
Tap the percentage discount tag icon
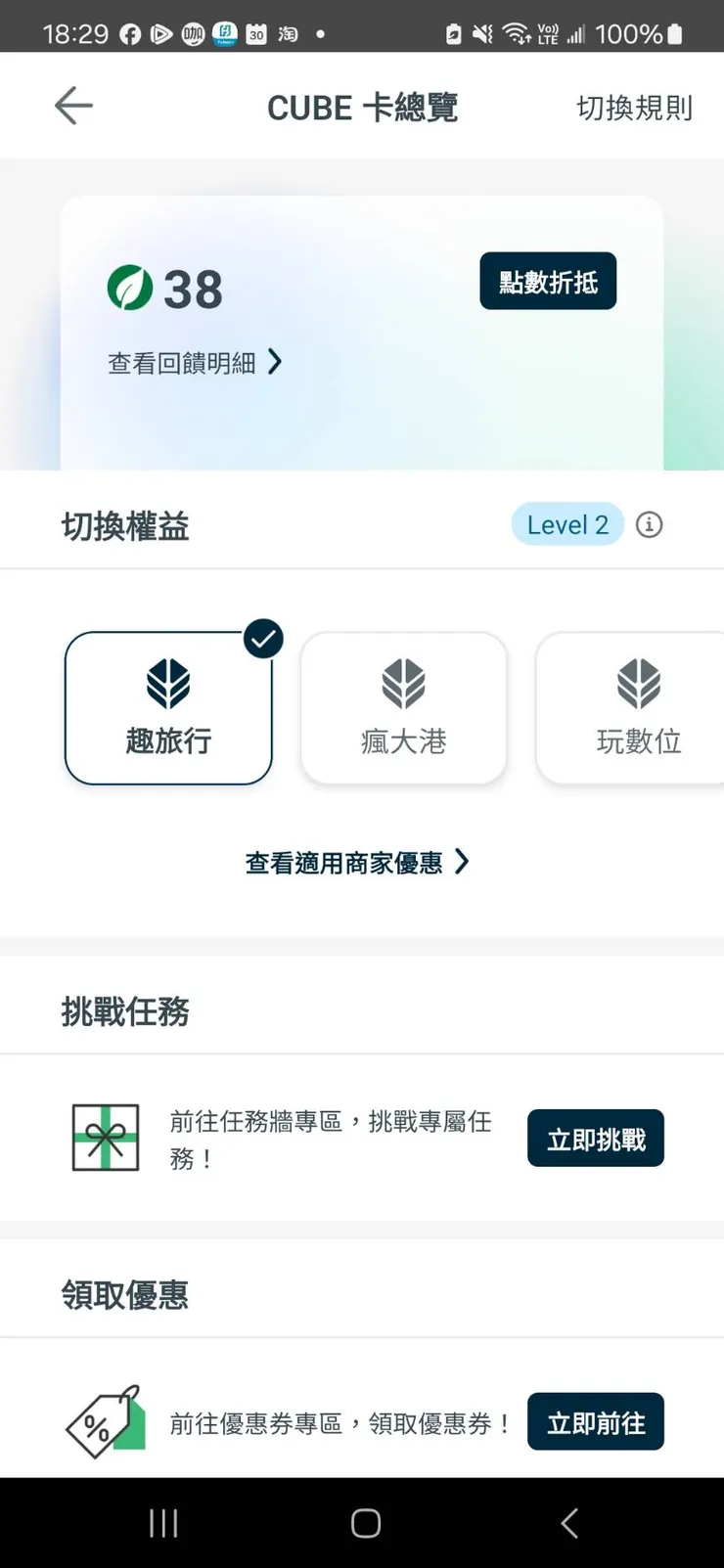click(103, 1421)
